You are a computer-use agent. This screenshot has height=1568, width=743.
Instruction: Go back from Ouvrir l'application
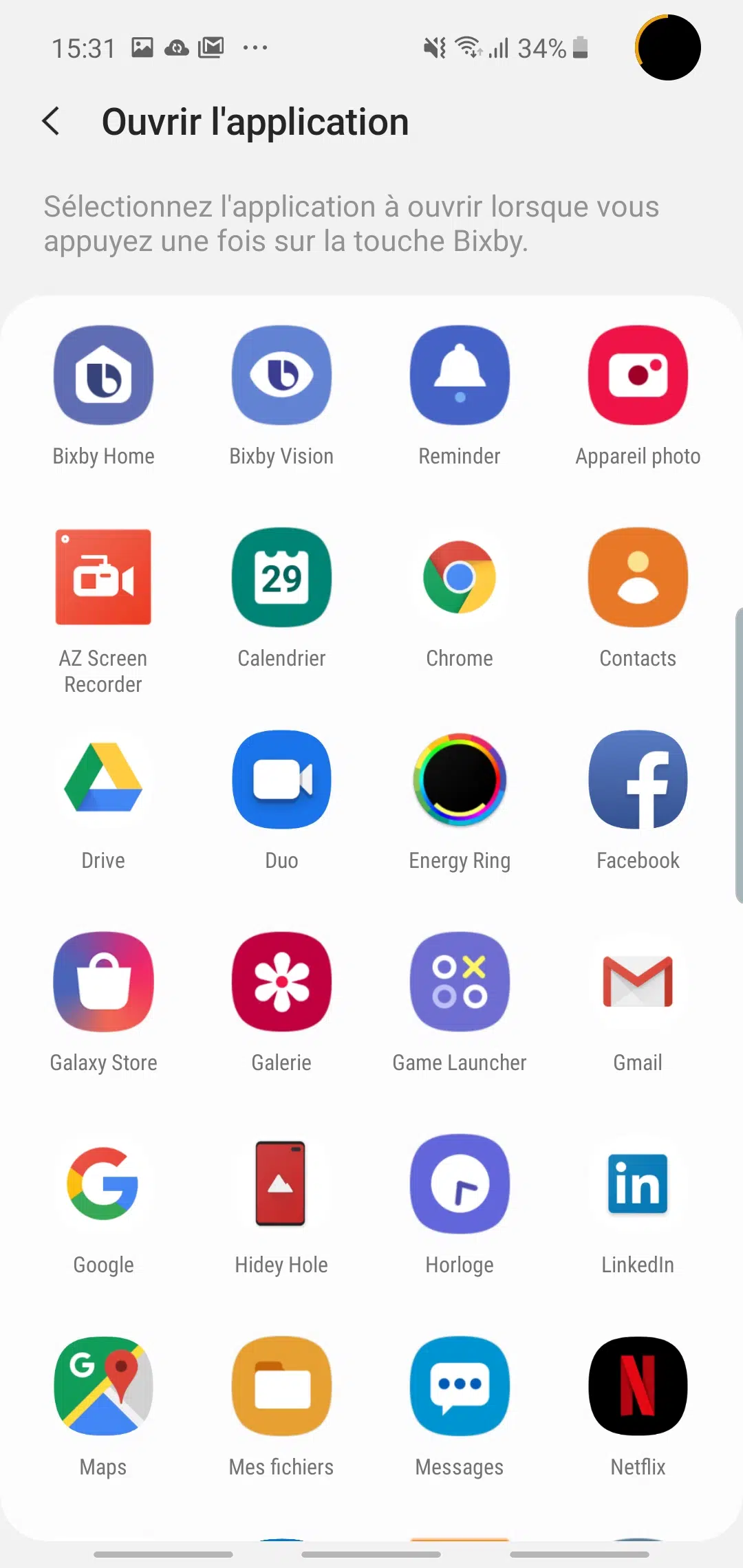(x=52, y=122)
